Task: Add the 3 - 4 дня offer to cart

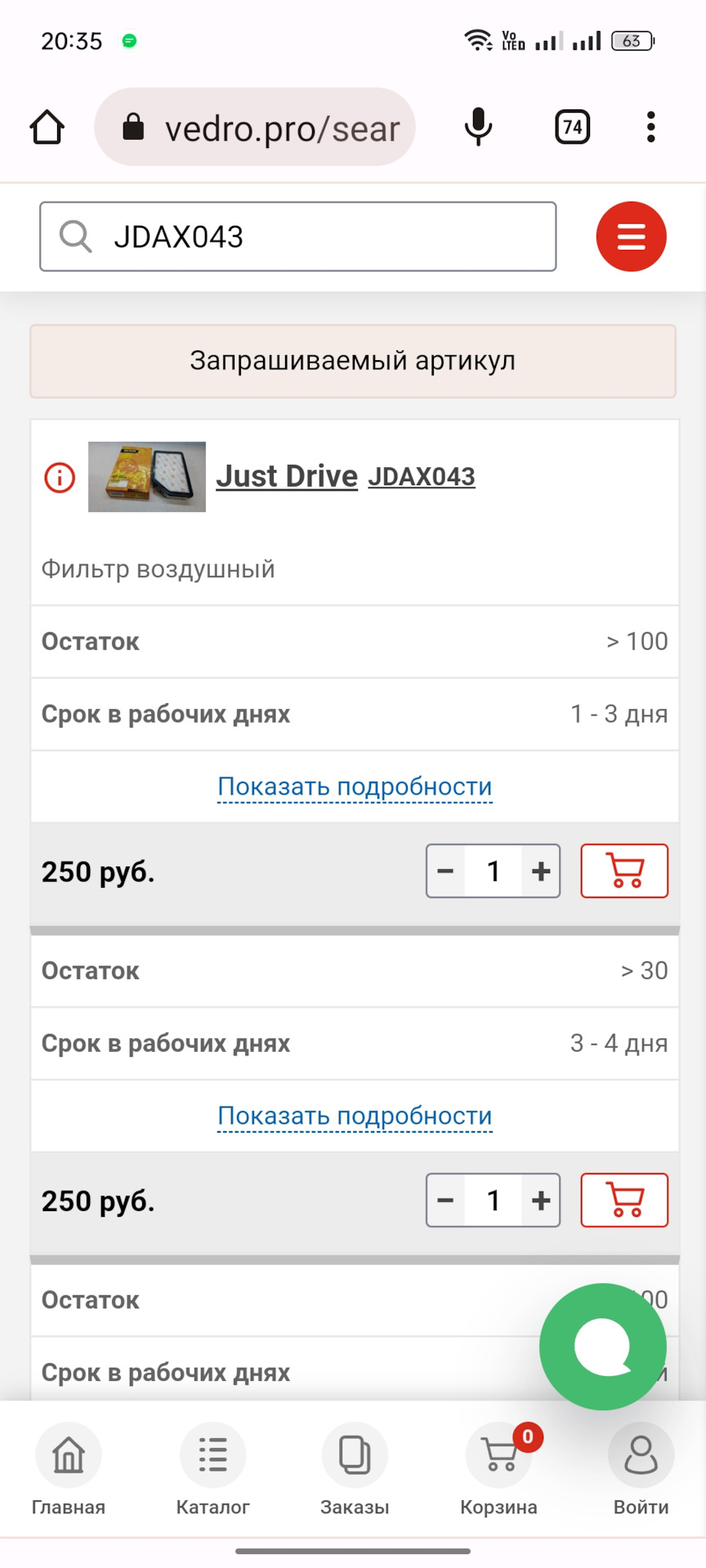Action: click(624, 1200)
